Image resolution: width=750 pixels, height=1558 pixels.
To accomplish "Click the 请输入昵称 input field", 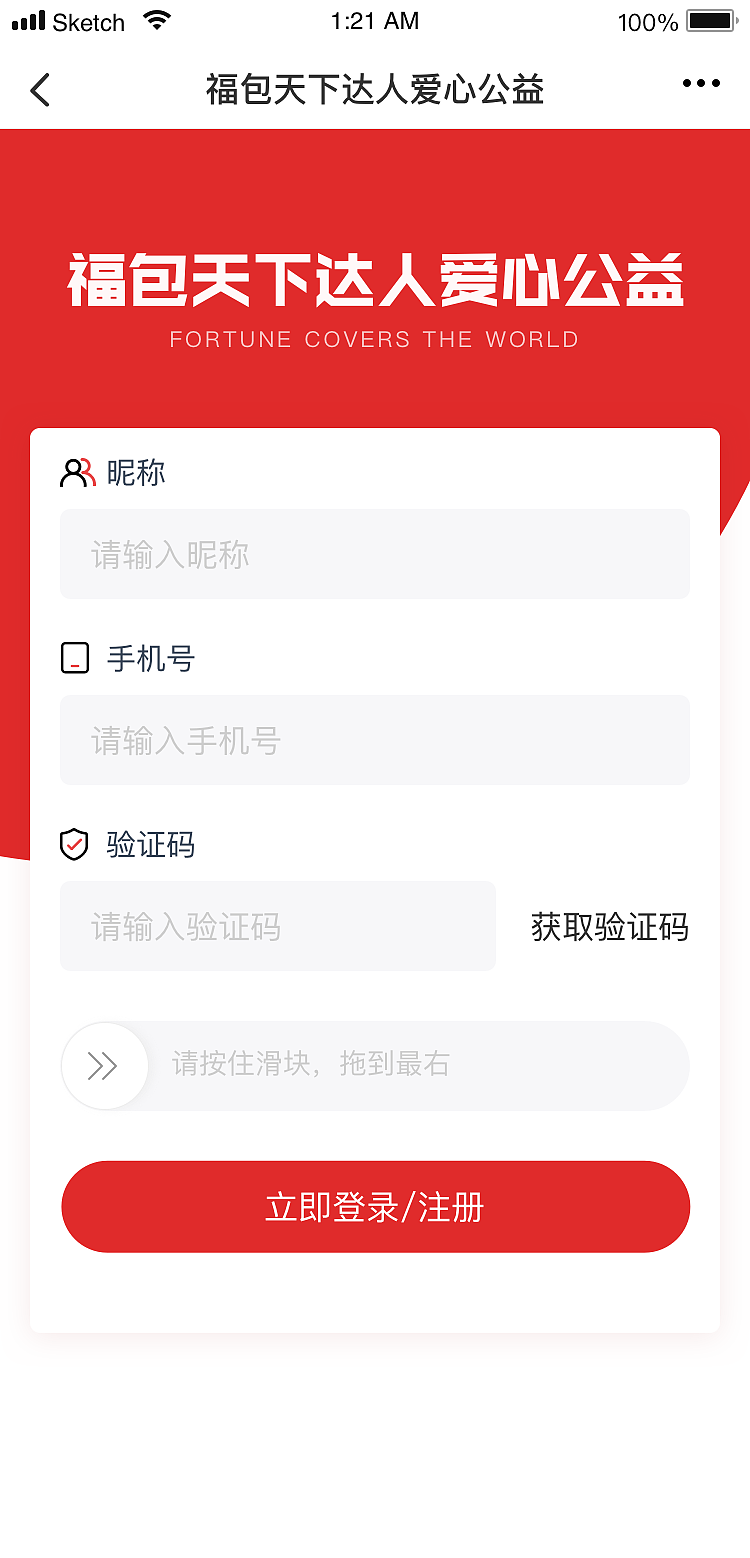I will (x=375, y=554).
